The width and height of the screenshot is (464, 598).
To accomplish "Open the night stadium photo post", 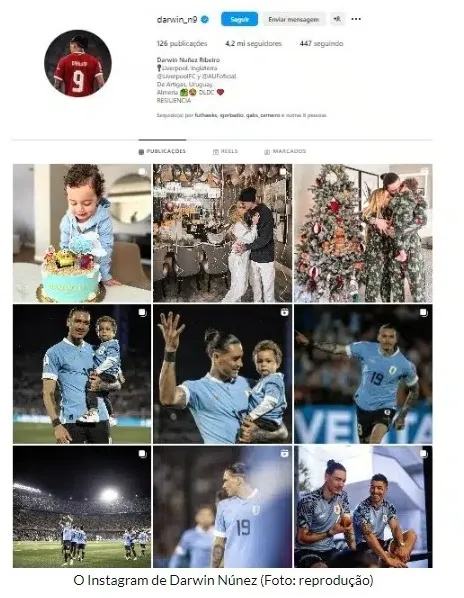I will 82,507.
